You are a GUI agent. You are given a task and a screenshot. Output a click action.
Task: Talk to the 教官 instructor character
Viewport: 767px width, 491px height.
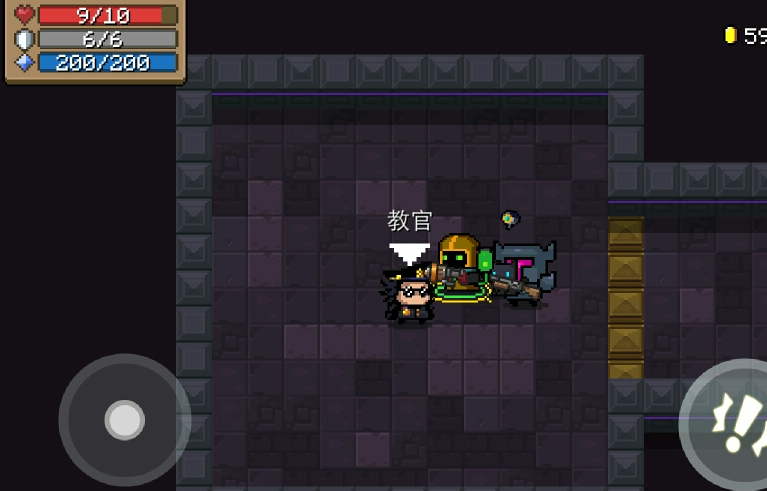point(411,296)
